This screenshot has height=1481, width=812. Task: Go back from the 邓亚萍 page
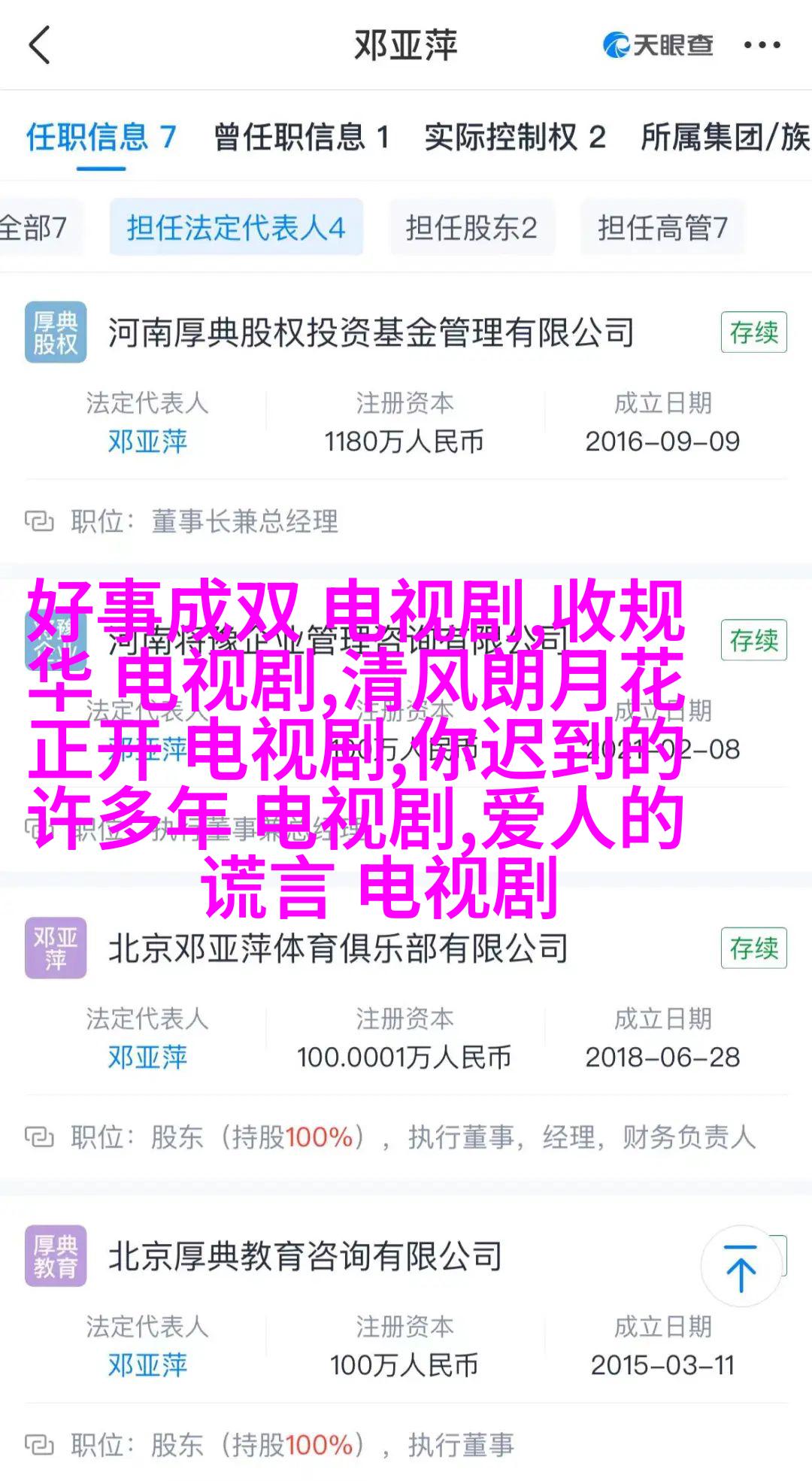pyautogui.click(x=40, y=45)
